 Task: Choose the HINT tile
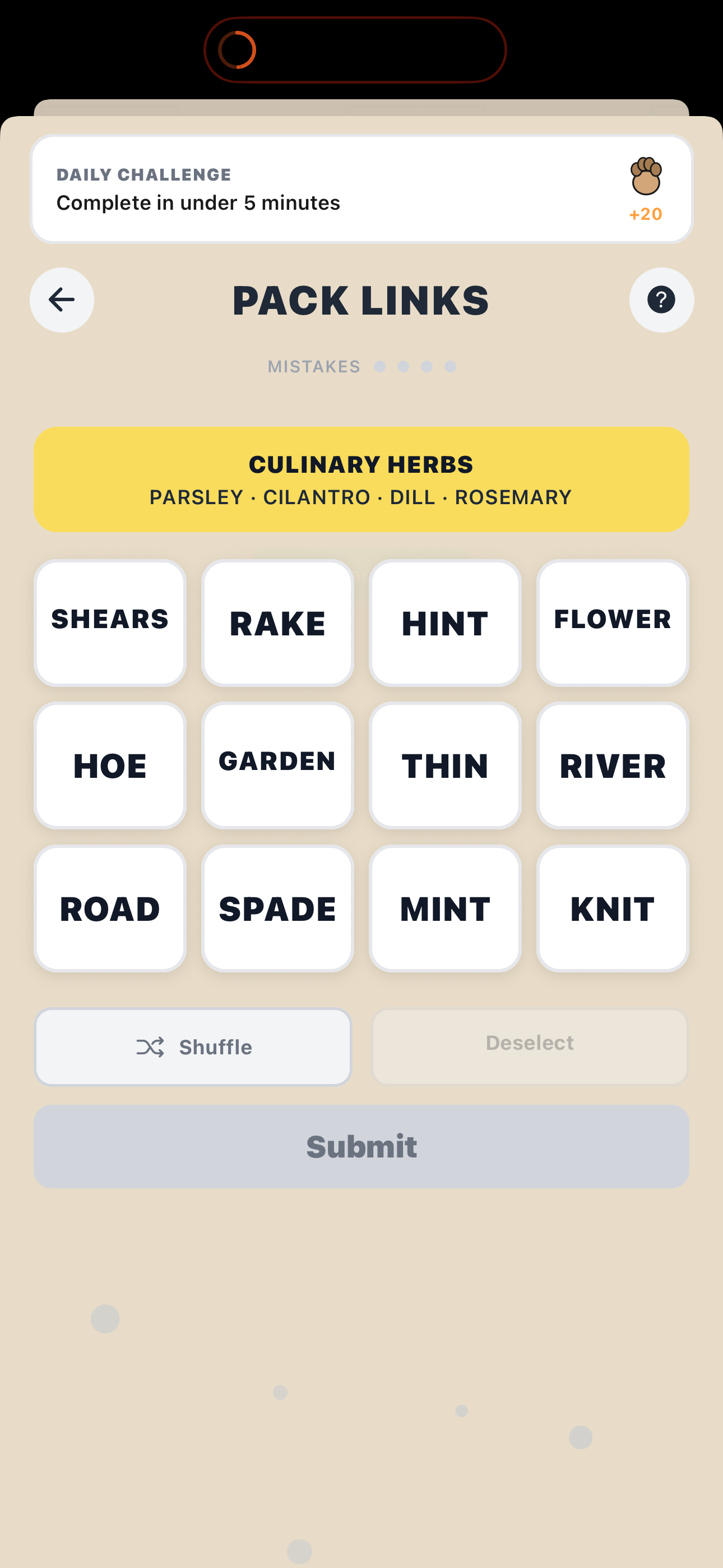pyautogui.click(x=445, y=622)
